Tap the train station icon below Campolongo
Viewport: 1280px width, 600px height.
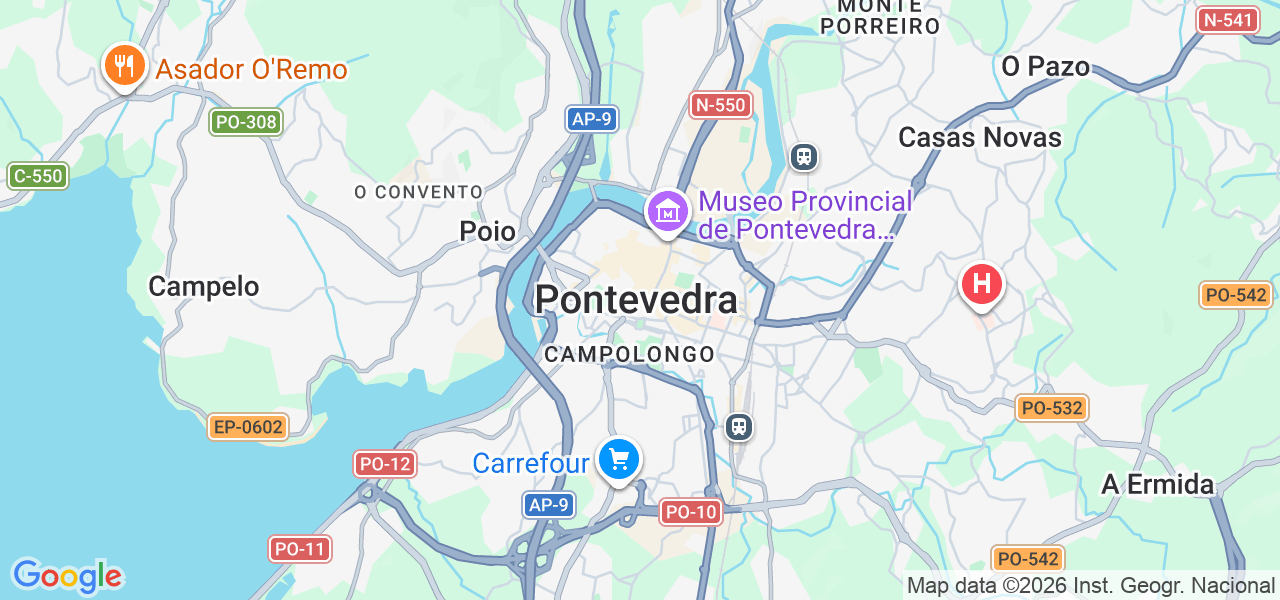point(739,427)
